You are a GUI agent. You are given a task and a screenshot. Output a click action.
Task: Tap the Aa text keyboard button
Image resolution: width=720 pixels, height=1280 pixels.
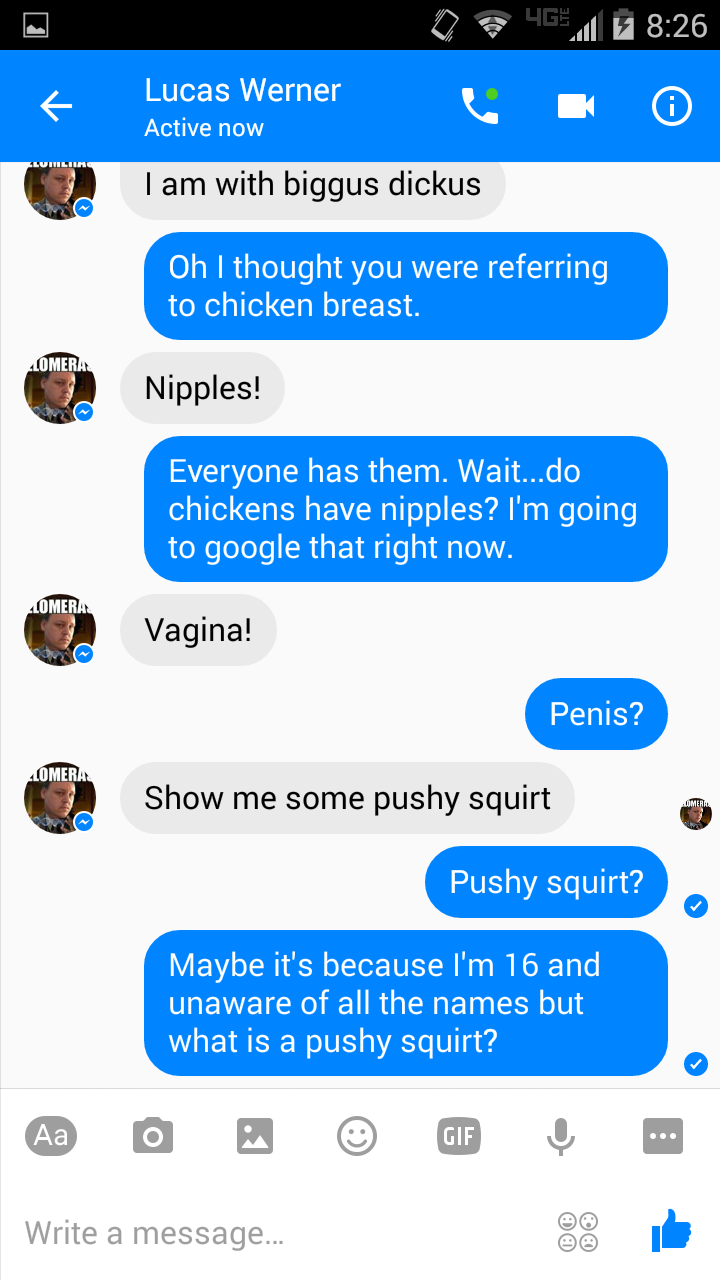pos(51,1136)
